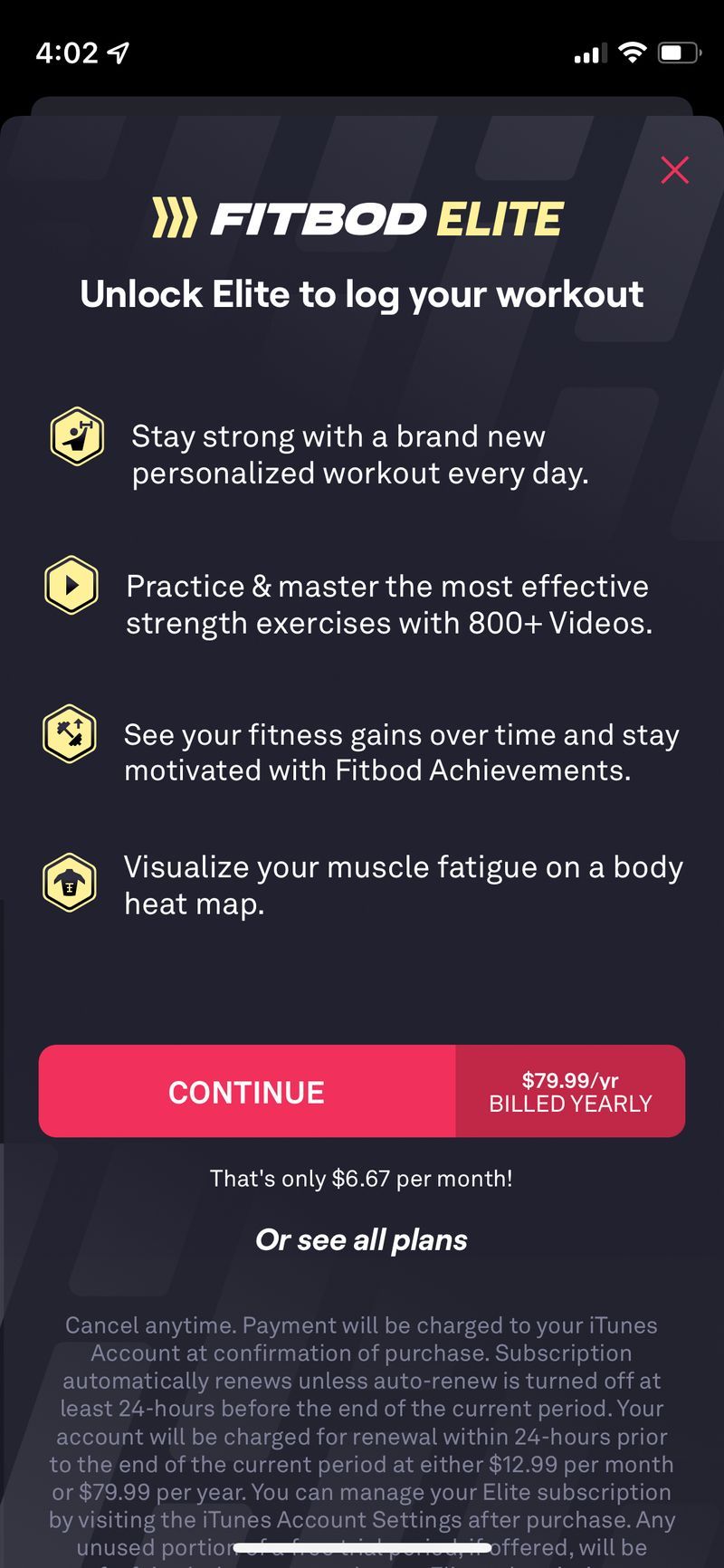Click the home indicator bar
The height and width of the screenshot is (1568, 724).
[362, 1546]
